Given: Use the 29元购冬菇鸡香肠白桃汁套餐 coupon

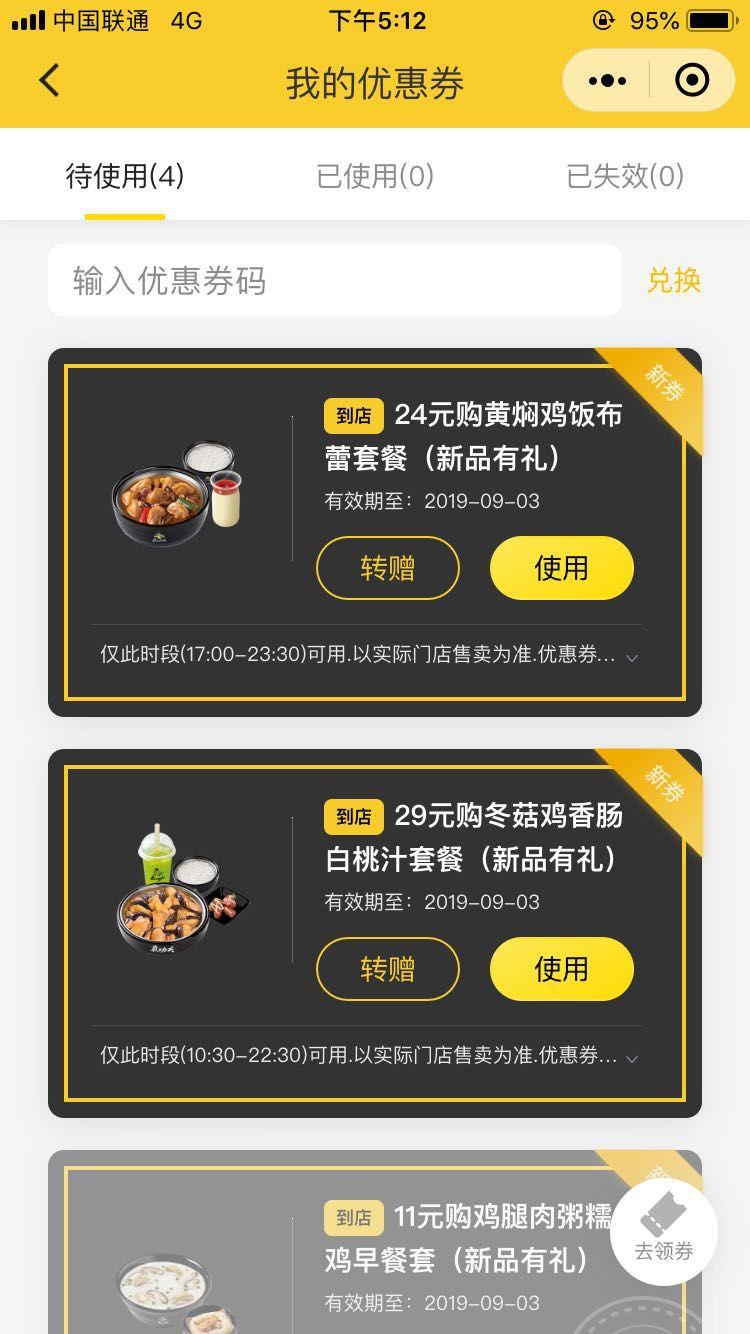Looking at the screenshot, I should pos(561,969).
